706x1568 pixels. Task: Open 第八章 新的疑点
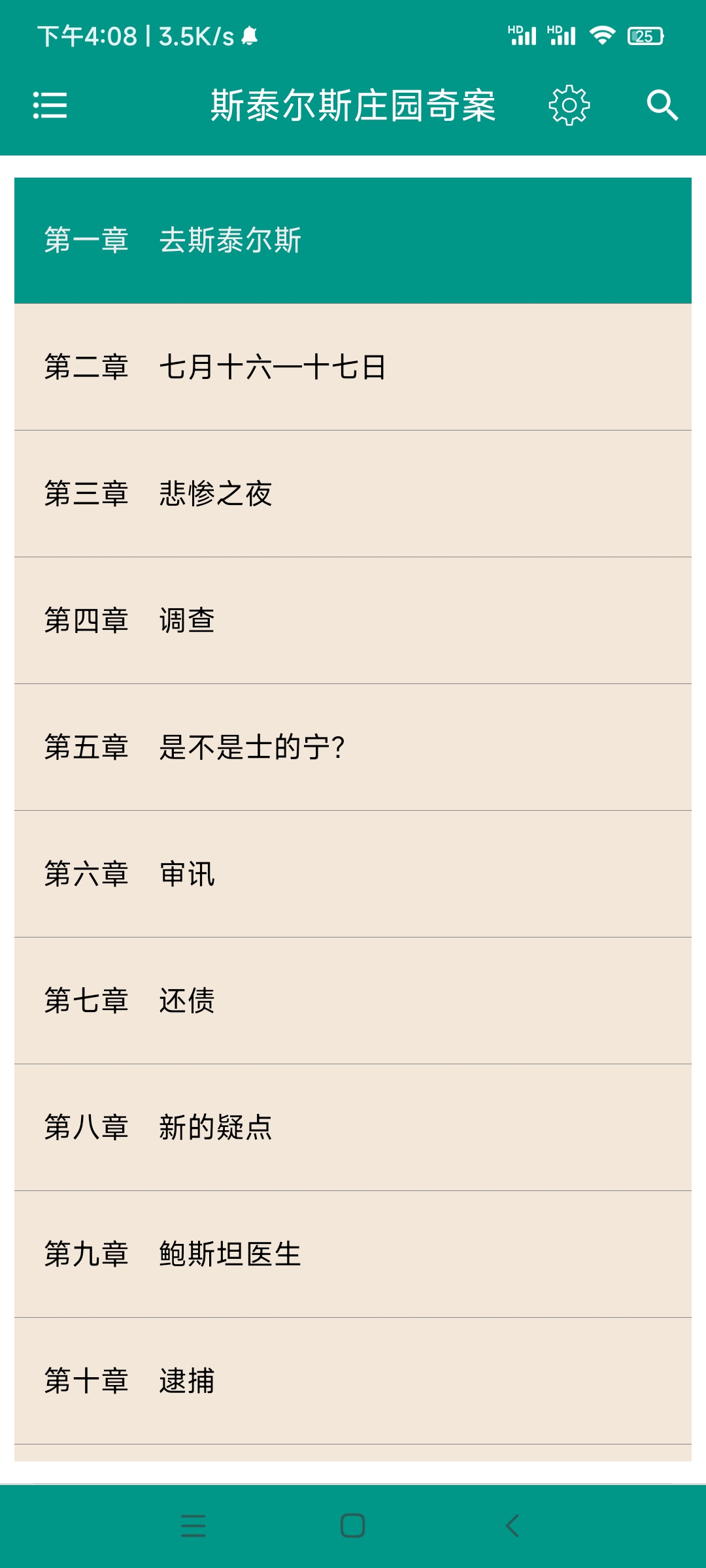click(353, 1128)
